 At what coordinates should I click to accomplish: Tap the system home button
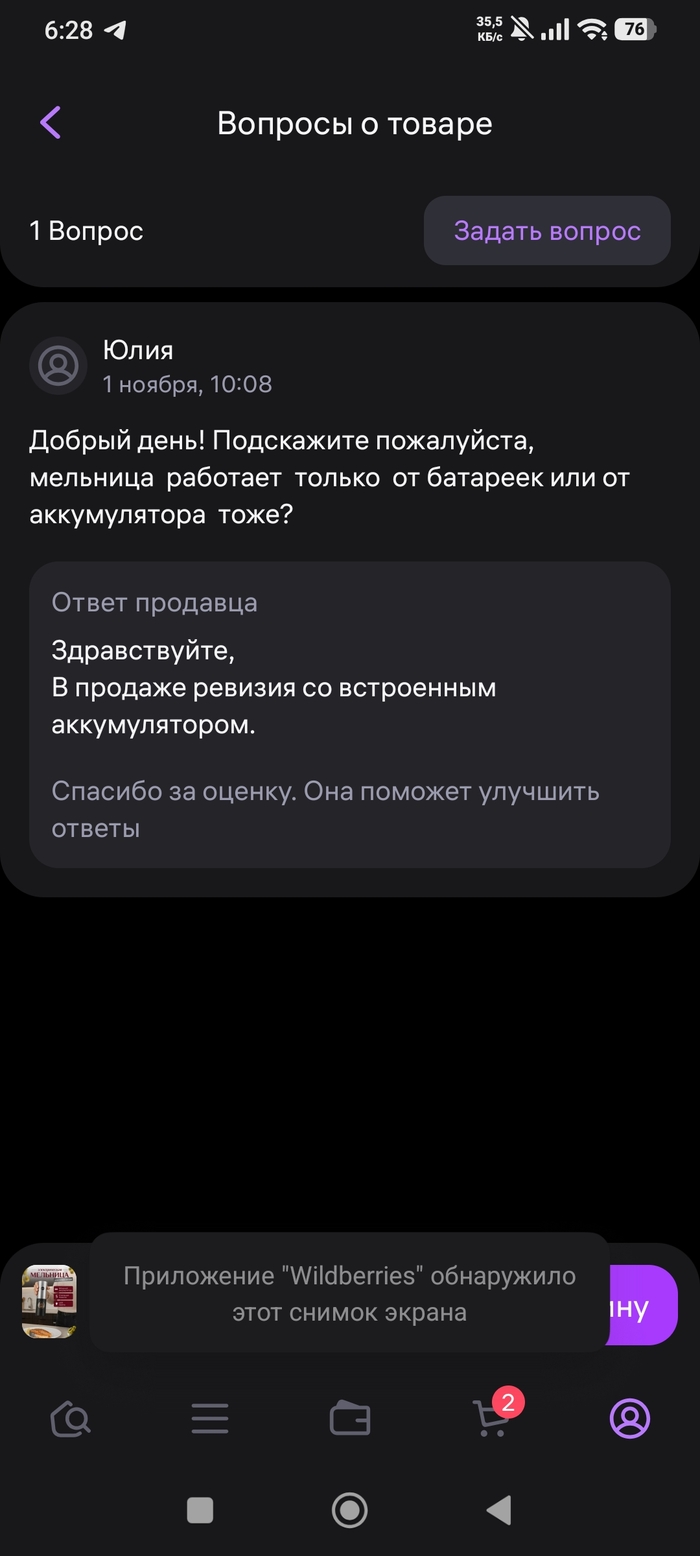tap(350, 1510)
